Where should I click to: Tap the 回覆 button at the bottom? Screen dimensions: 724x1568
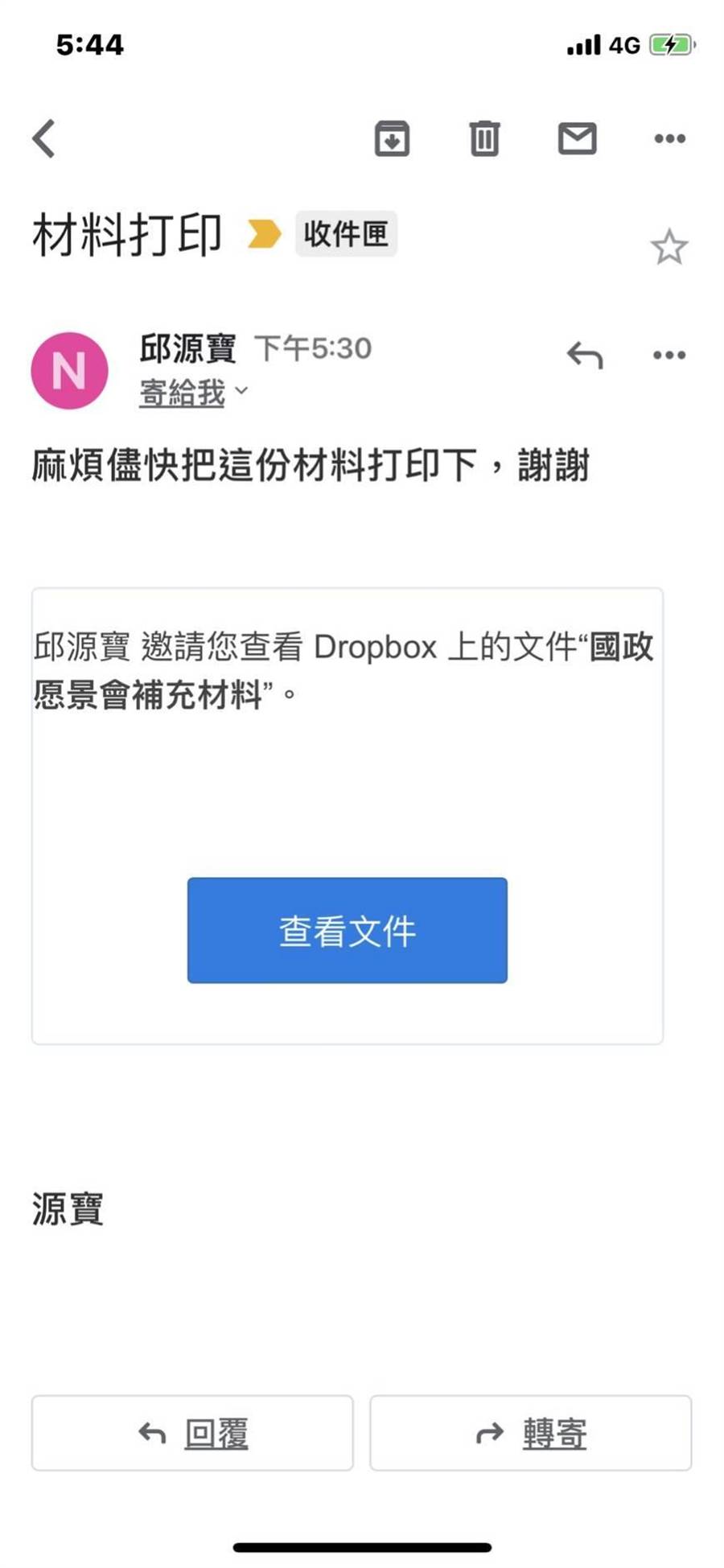[x=192, y=1433]
